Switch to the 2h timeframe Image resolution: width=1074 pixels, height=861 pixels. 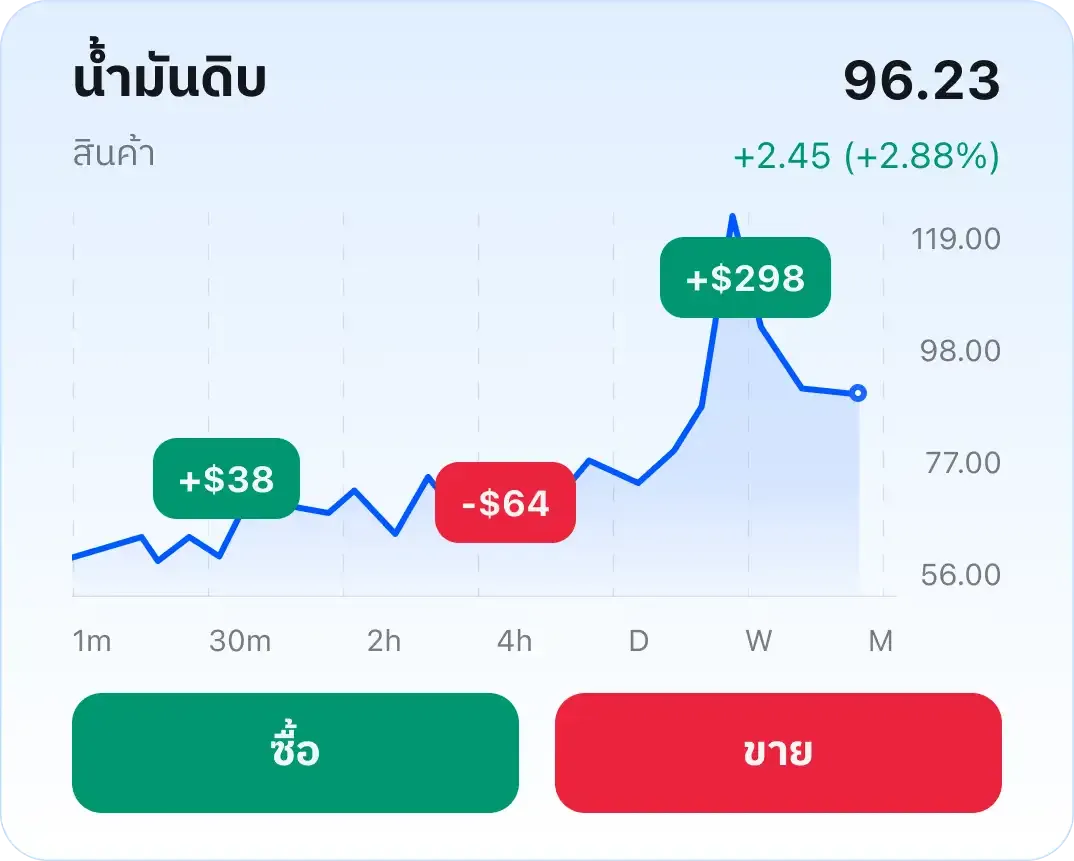(x=384, y=641)
